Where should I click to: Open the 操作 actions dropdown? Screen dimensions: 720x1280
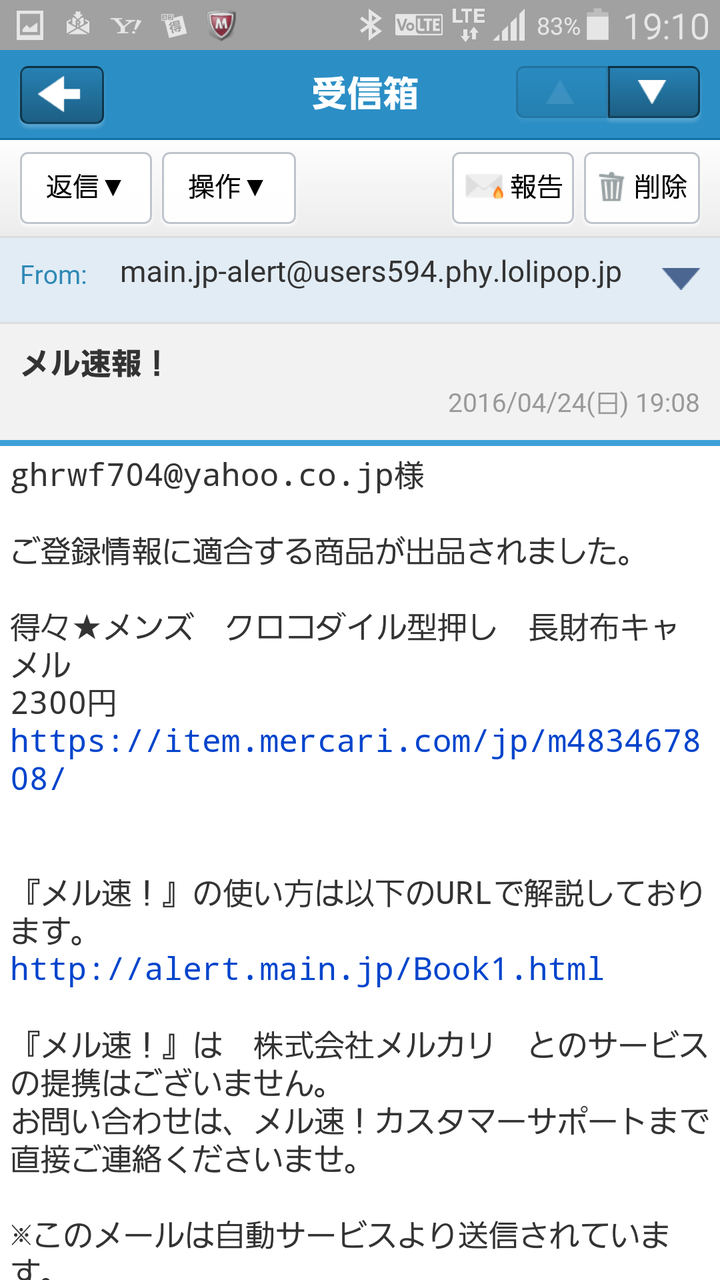click(229, 188)
